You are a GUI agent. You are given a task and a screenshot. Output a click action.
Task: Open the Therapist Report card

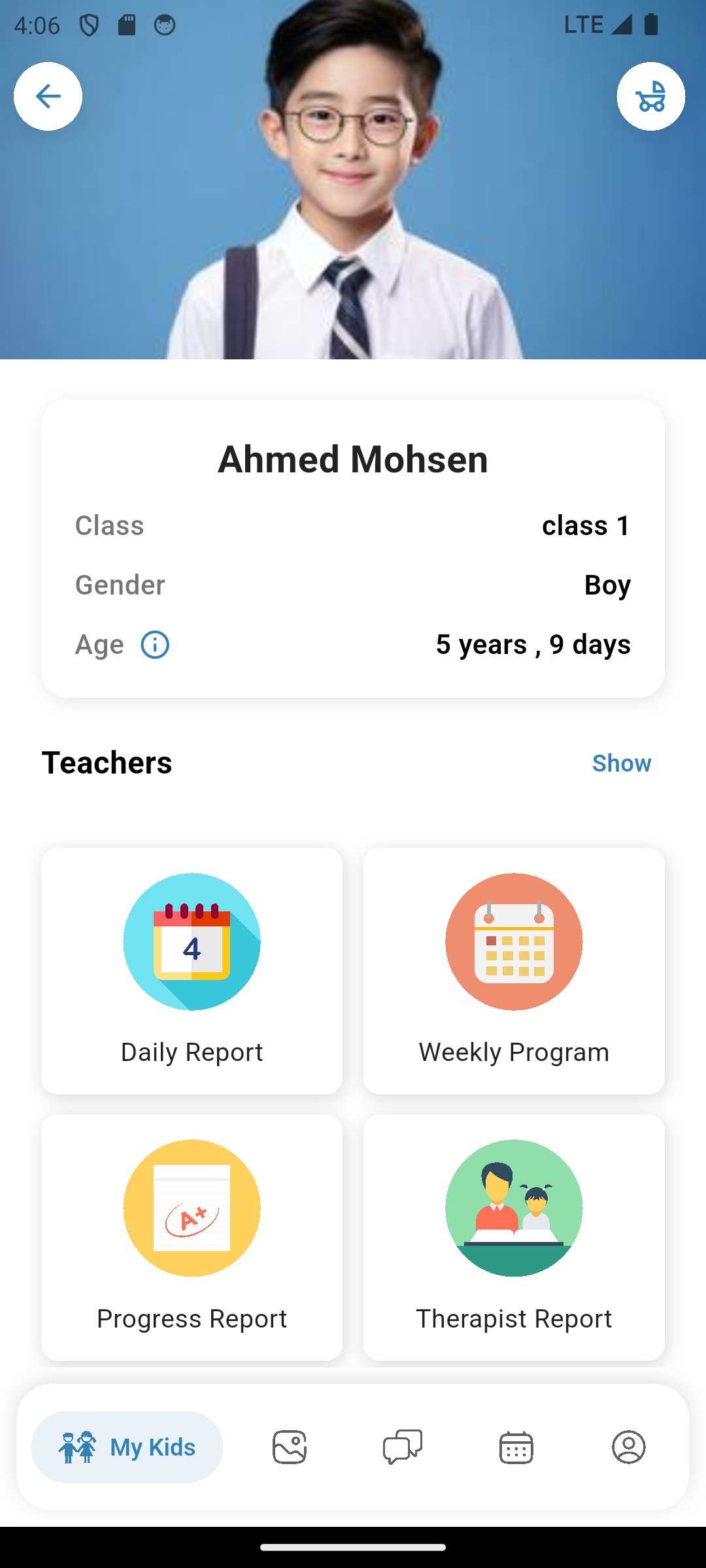514,1237
